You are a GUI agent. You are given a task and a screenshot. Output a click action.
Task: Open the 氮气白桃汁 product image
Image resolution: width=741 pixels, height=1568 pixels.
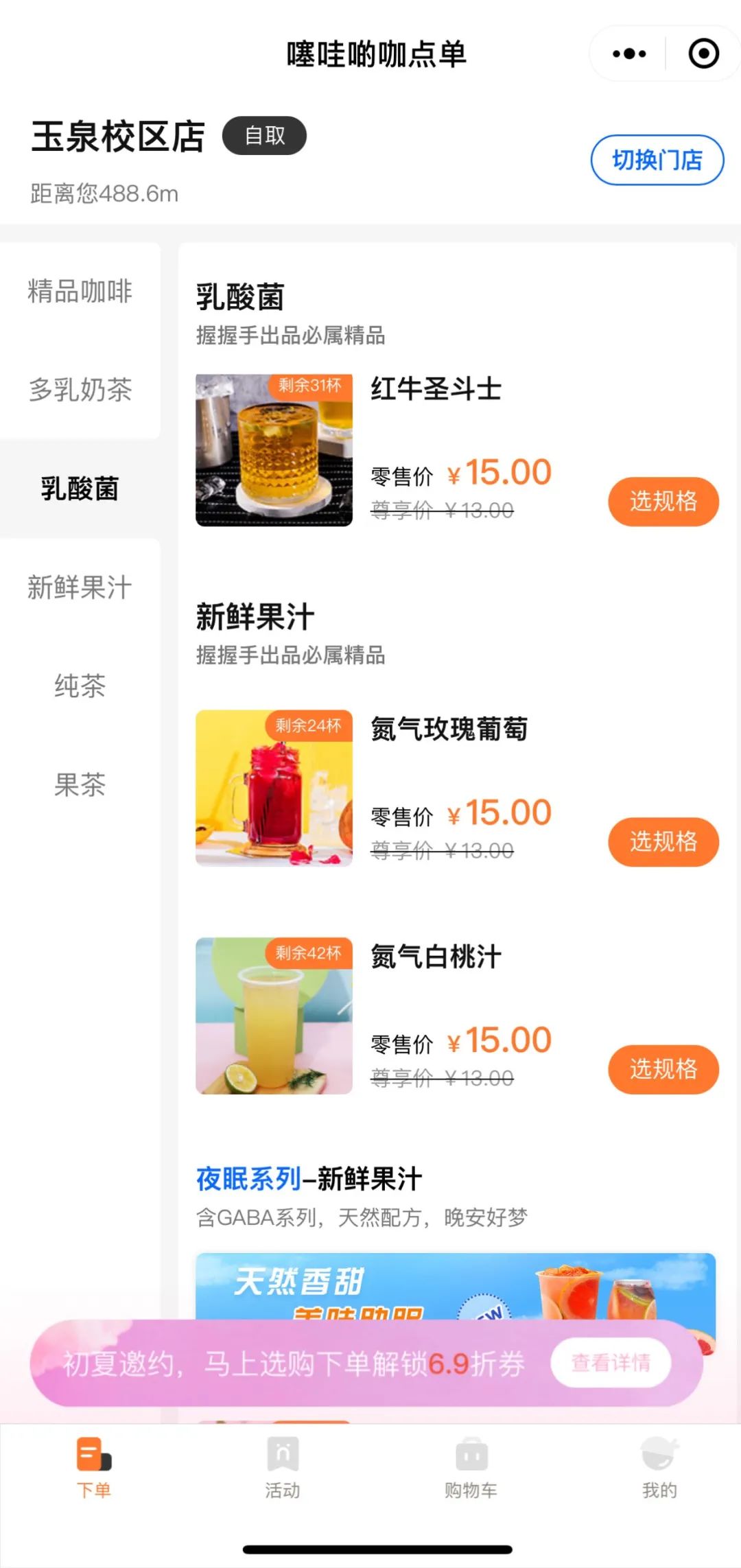[x=274, y=1016]
